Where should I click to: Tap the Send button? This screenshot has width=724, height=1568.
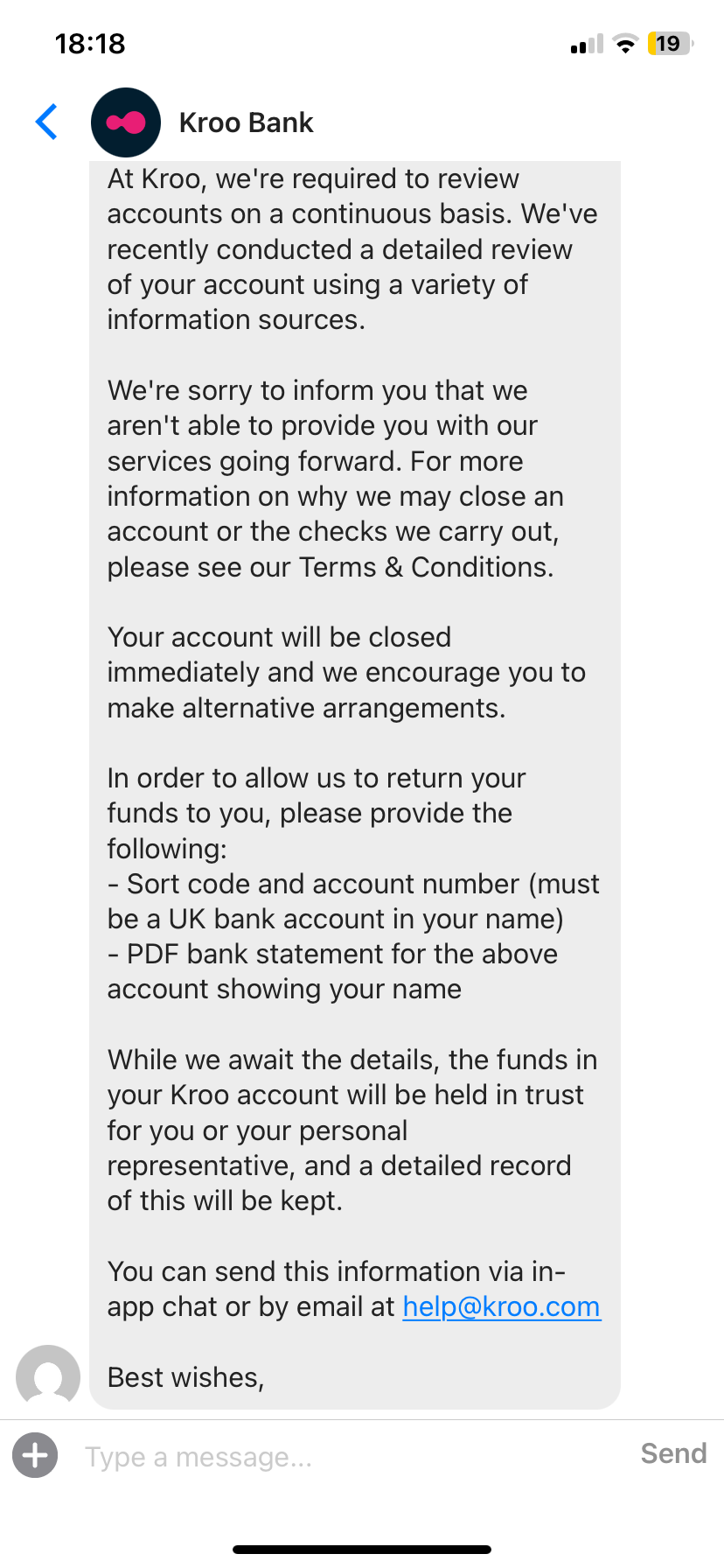pos(673,1453)
